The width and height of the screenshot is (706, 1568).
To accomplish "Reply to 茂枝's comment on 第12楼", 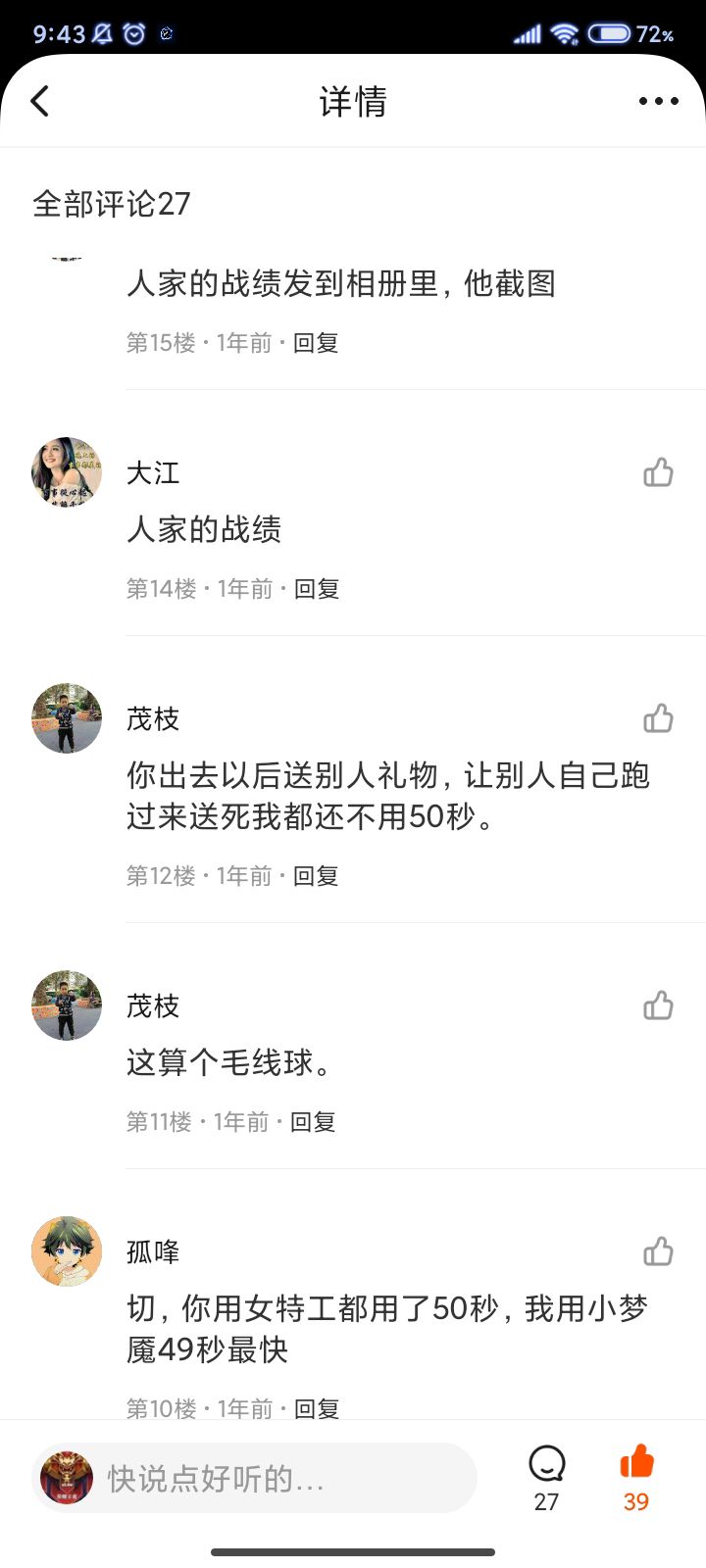I will point(316,876).
